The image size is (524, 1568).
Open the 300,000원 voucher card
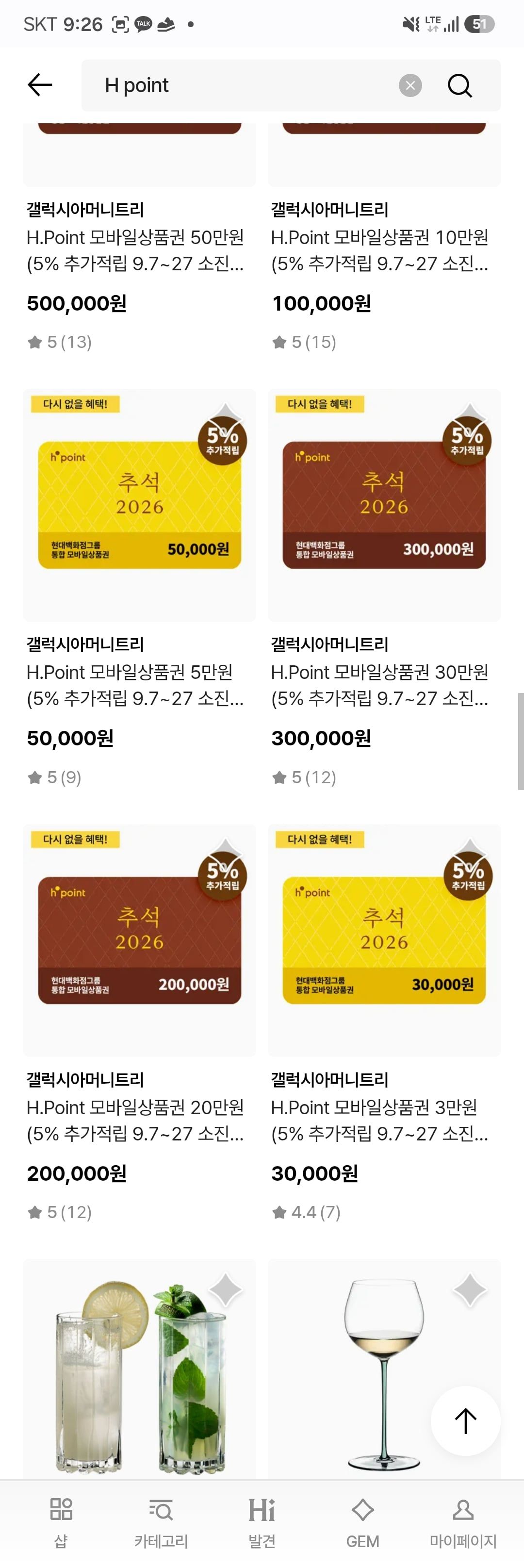click(x=384, y=505)
